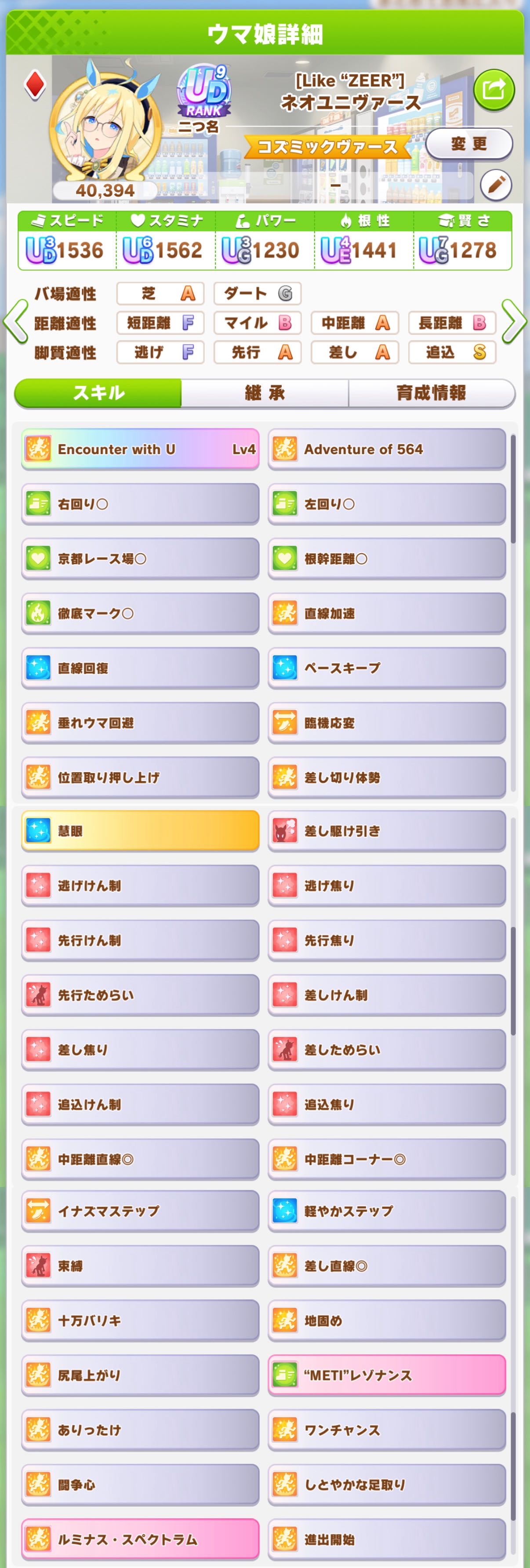530x1568 pixels.
Task: Switch to the 育成情報 tab
Action: (x=431, y=393)
